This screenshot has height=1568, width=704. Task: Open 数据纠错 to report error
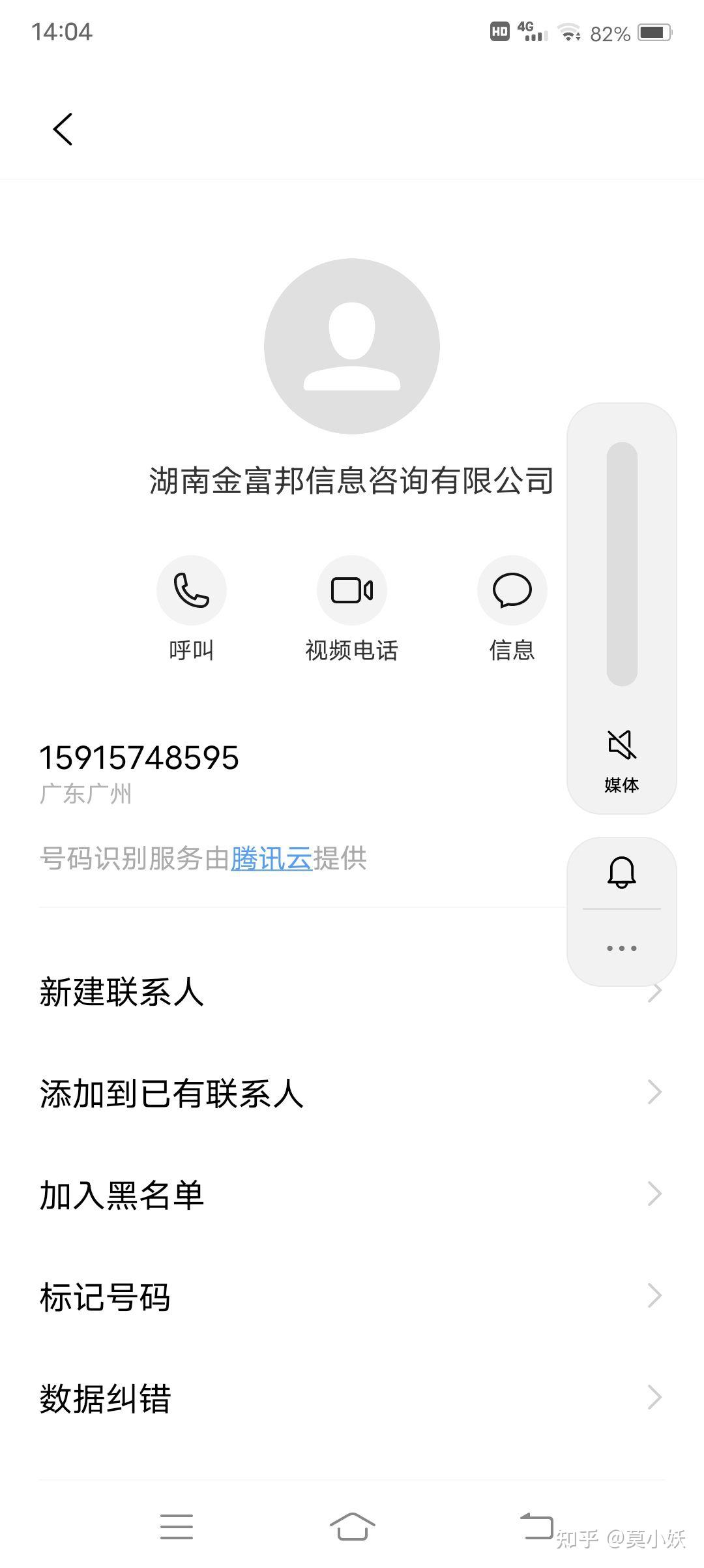[x=105, y=1398]
